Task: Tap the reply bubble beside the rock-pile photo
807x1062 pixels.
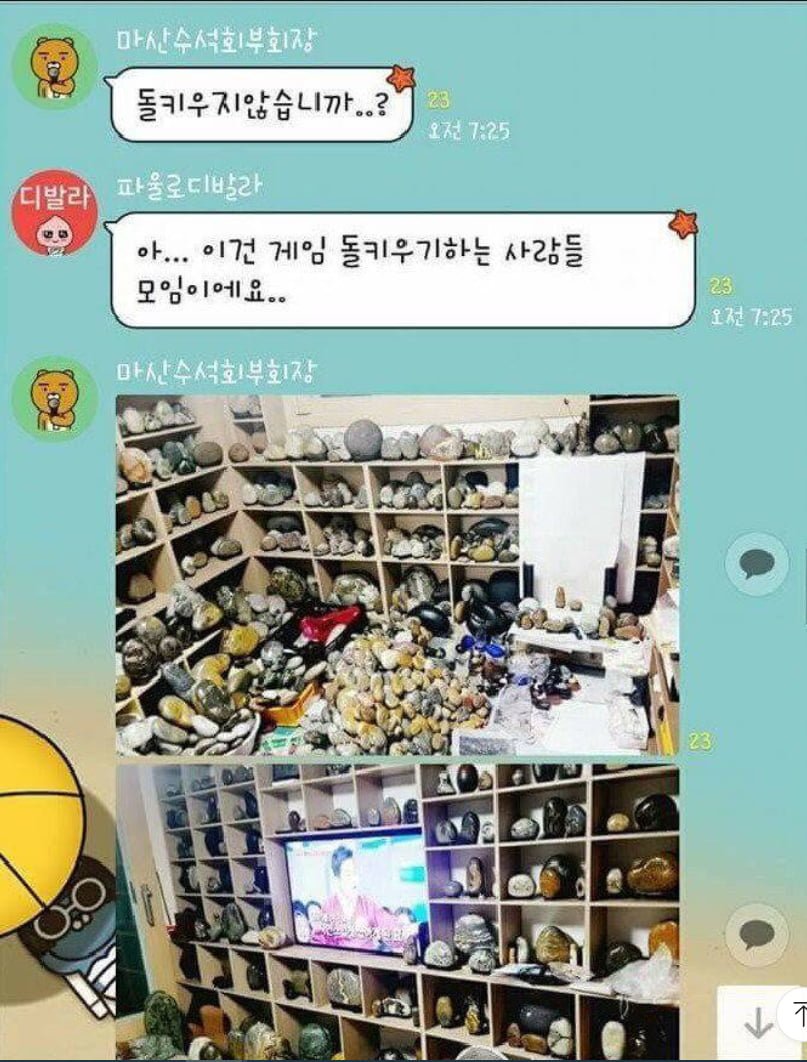Action: (x=756, y=565)
